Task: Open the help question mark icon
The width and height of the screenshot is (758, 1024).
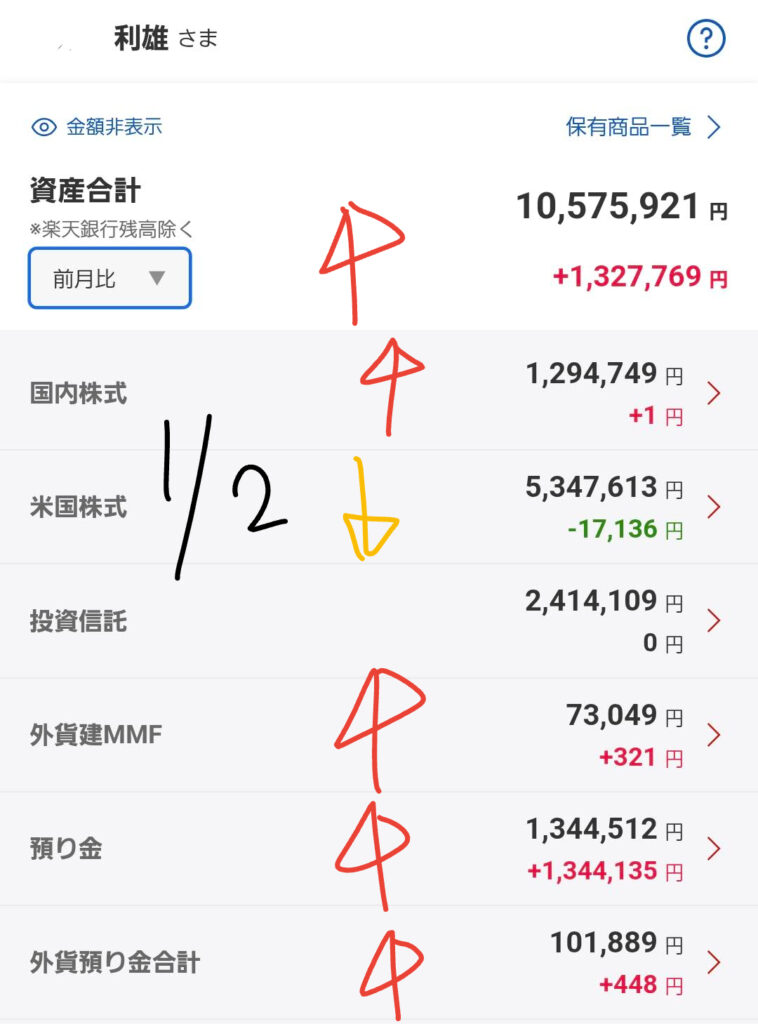Action: (x=706, y=39)
